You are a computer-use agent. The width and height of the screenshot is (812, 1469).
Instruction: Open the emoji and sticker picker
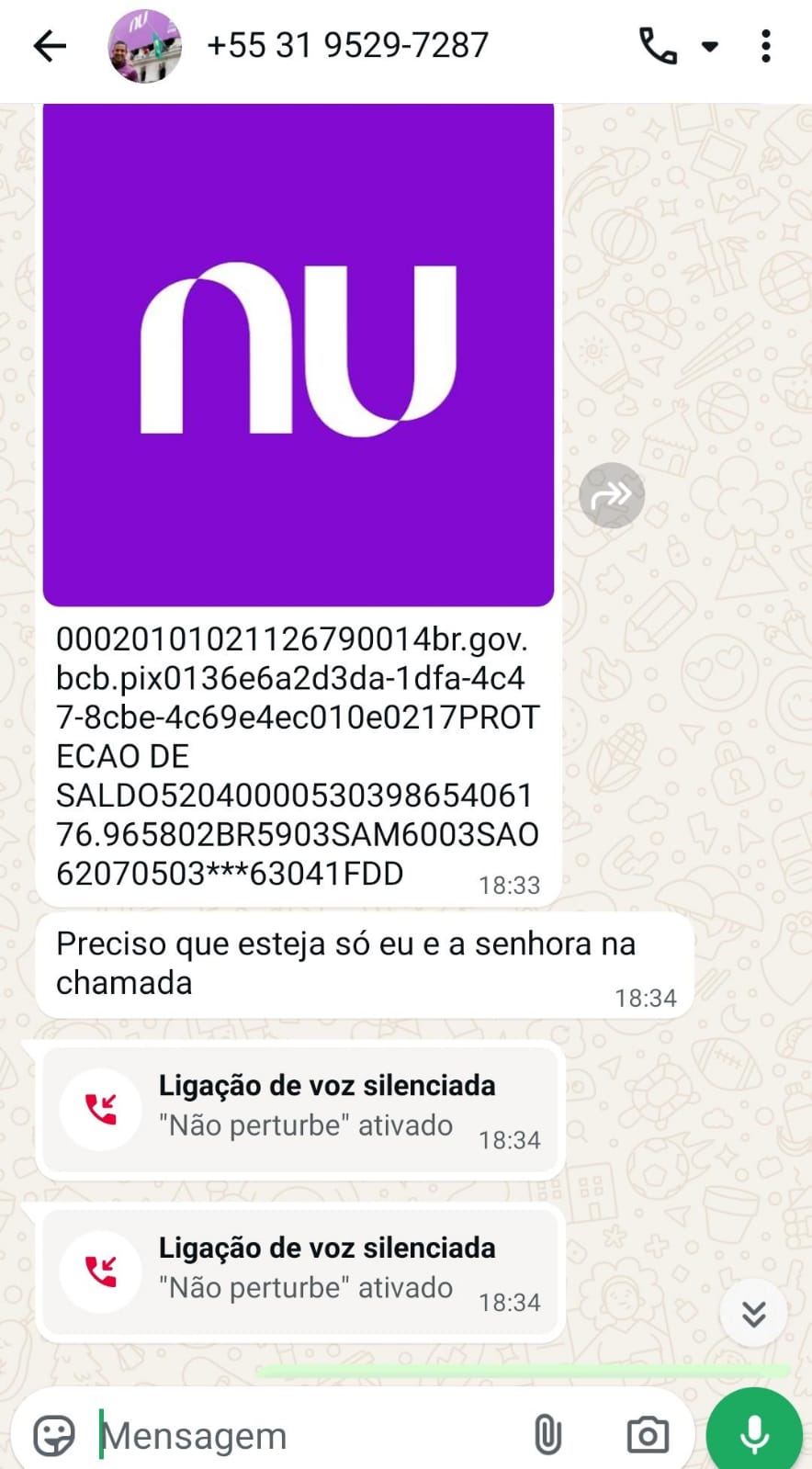point(54,1435)
